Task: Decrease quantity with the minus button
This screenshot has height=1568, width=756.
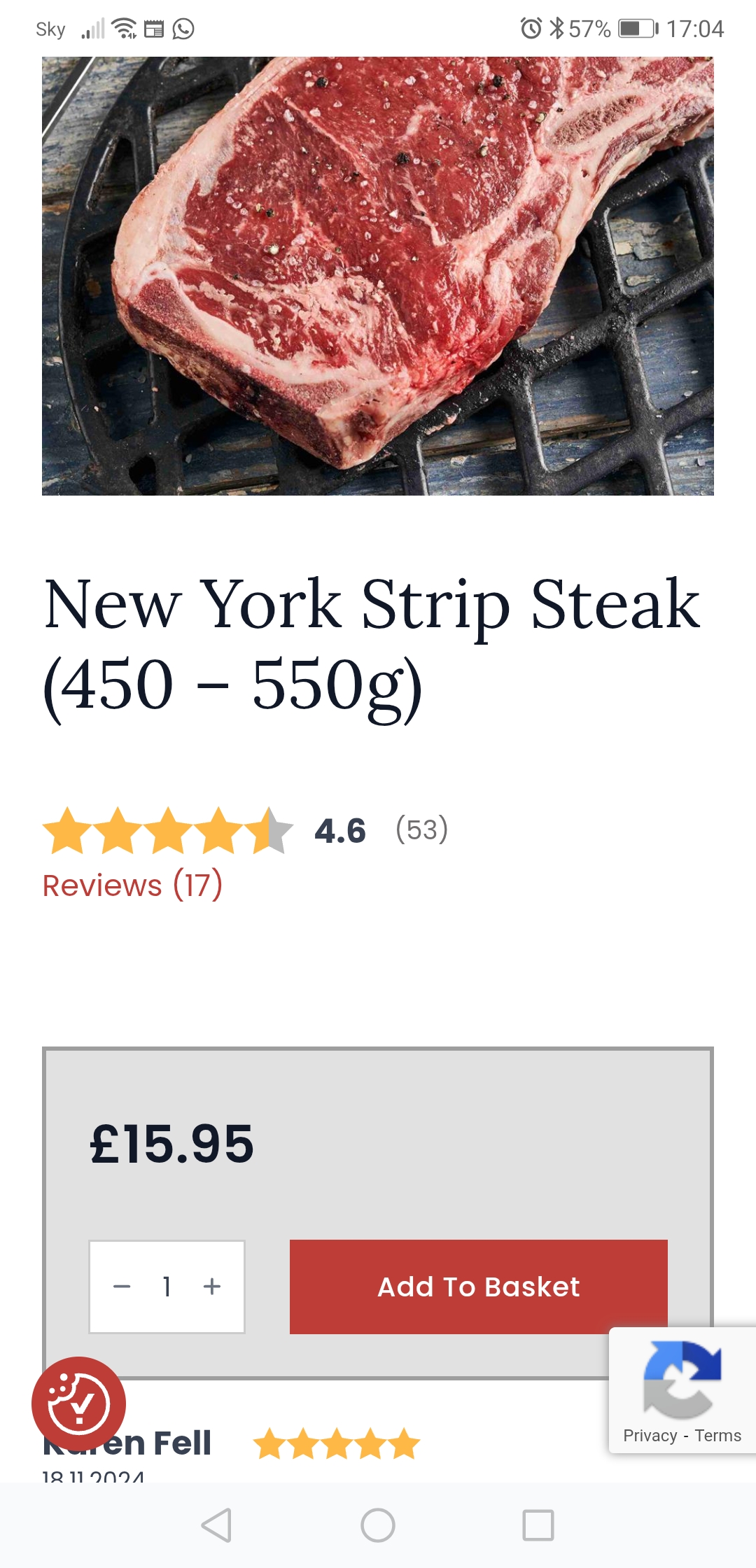Action: 122,1287
